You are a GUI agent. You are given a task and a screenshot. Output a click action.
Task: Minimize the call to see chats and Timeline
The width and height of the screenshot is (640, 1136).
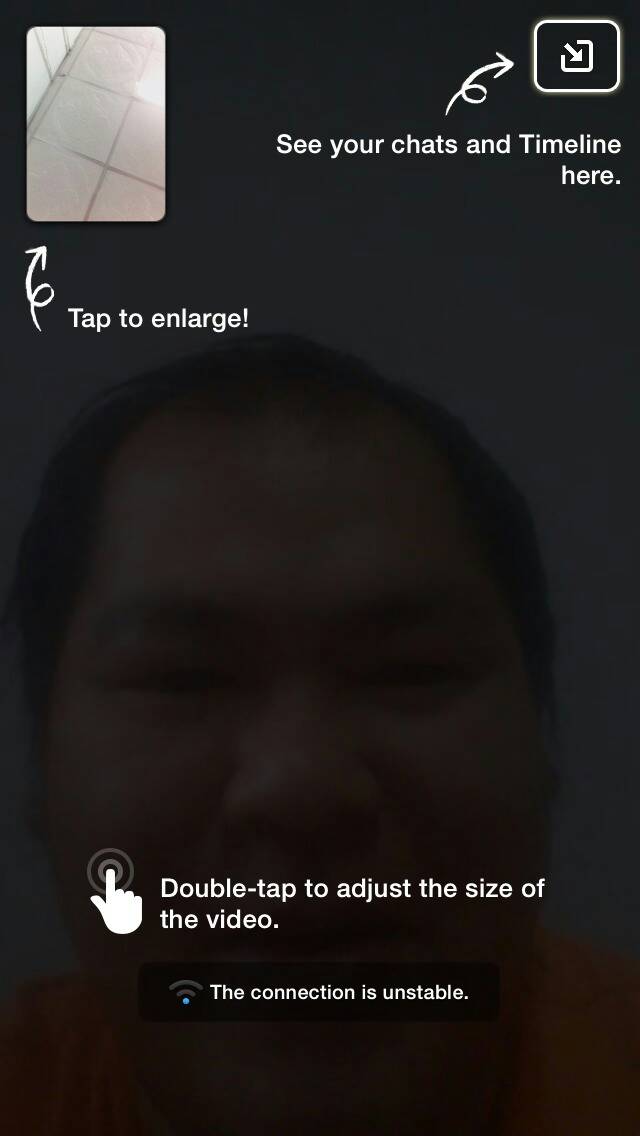(x=576, y=56)
